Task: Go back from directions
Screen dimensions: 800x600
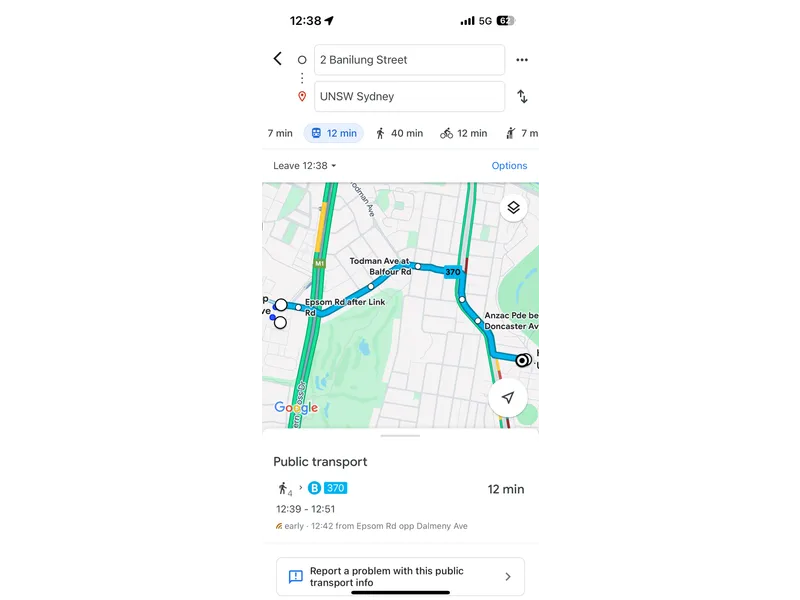Action: point(277,59)
